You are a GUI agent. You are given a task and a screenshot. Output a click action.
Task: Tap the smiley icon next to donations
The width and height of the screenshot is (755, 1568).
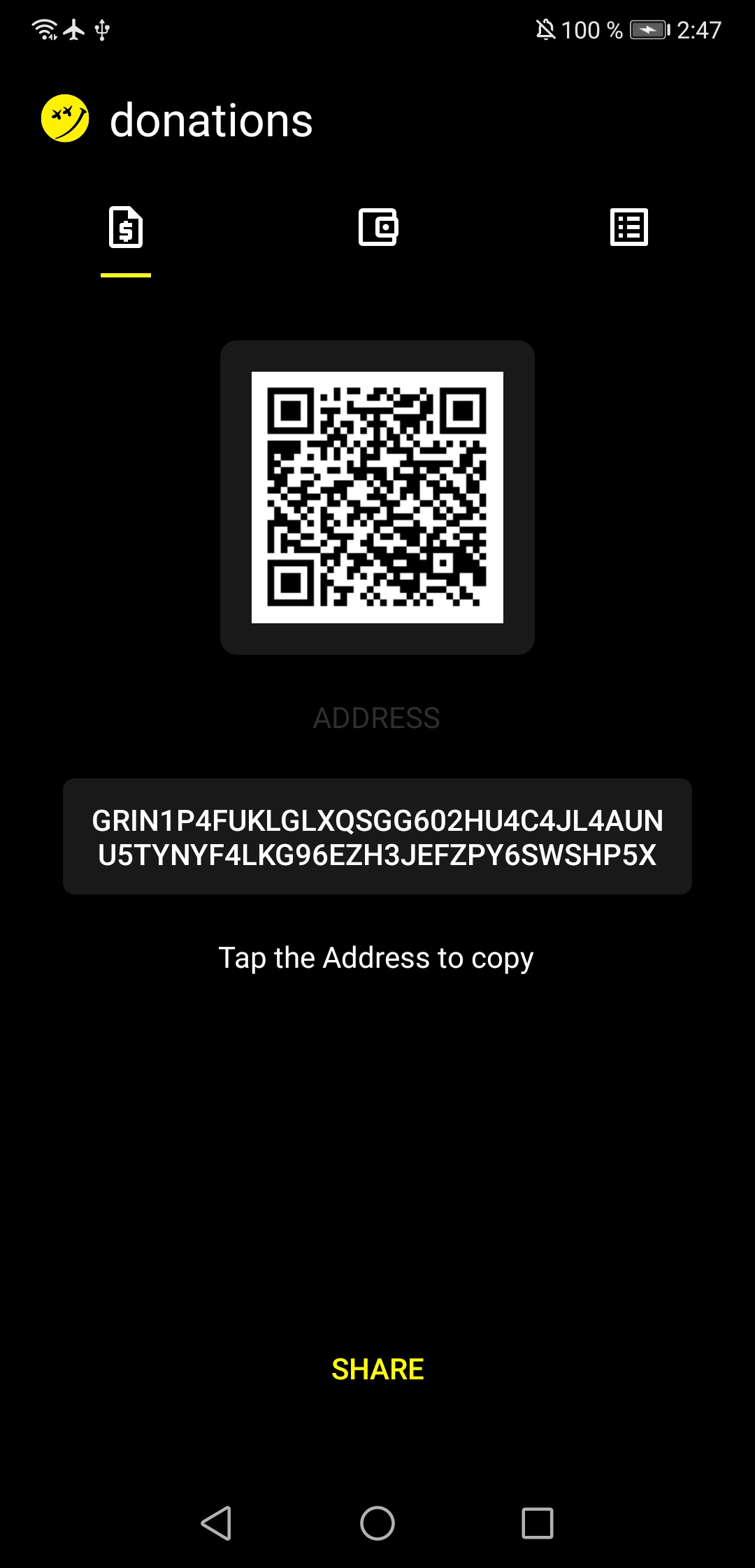[65, 119]
